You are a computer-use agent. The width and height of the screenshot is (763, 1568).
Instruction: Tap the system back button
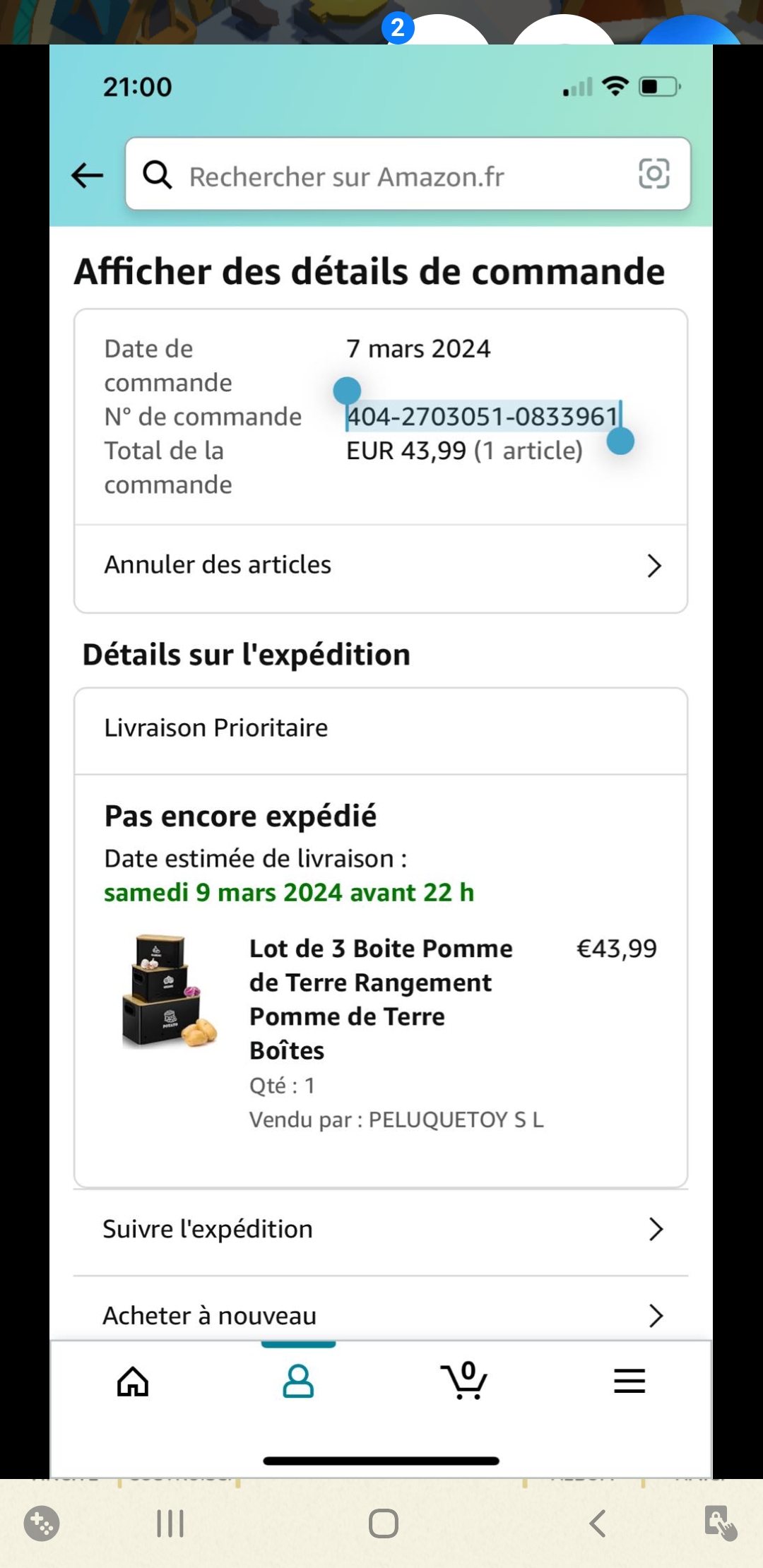coord(598,1524)
